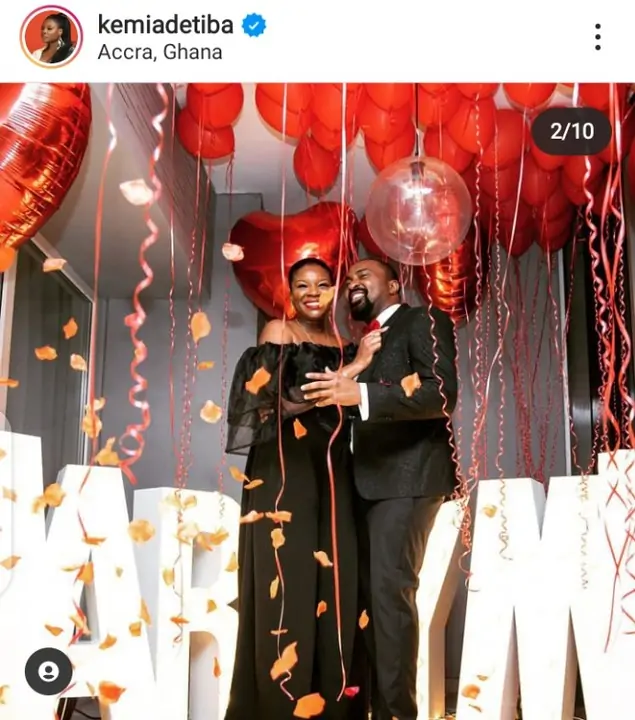Open kemiadetiba's profile picture
Viewport: 635px width, 720px height.
coord(51,37)
